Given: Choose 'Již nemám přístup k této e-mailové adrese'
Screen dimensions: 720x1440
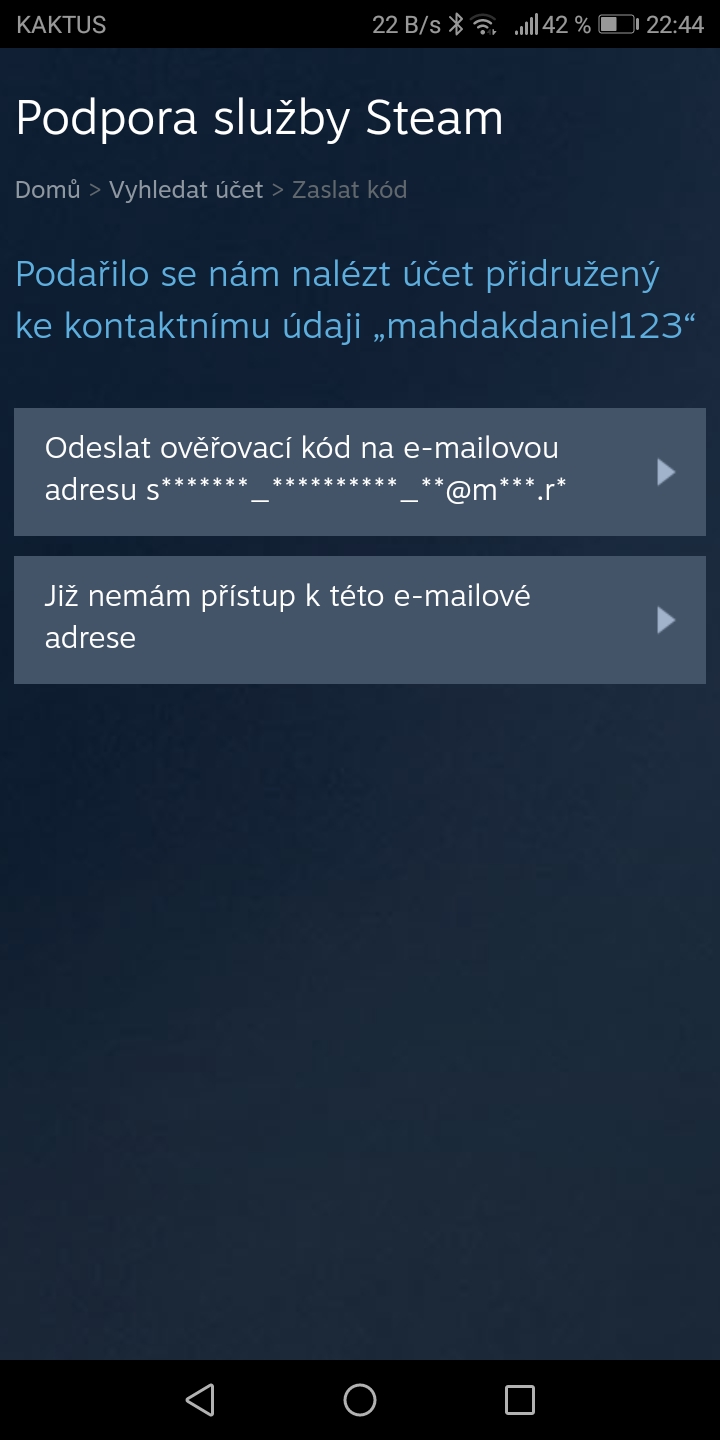Looking at the screenshot, I should 359,620.
